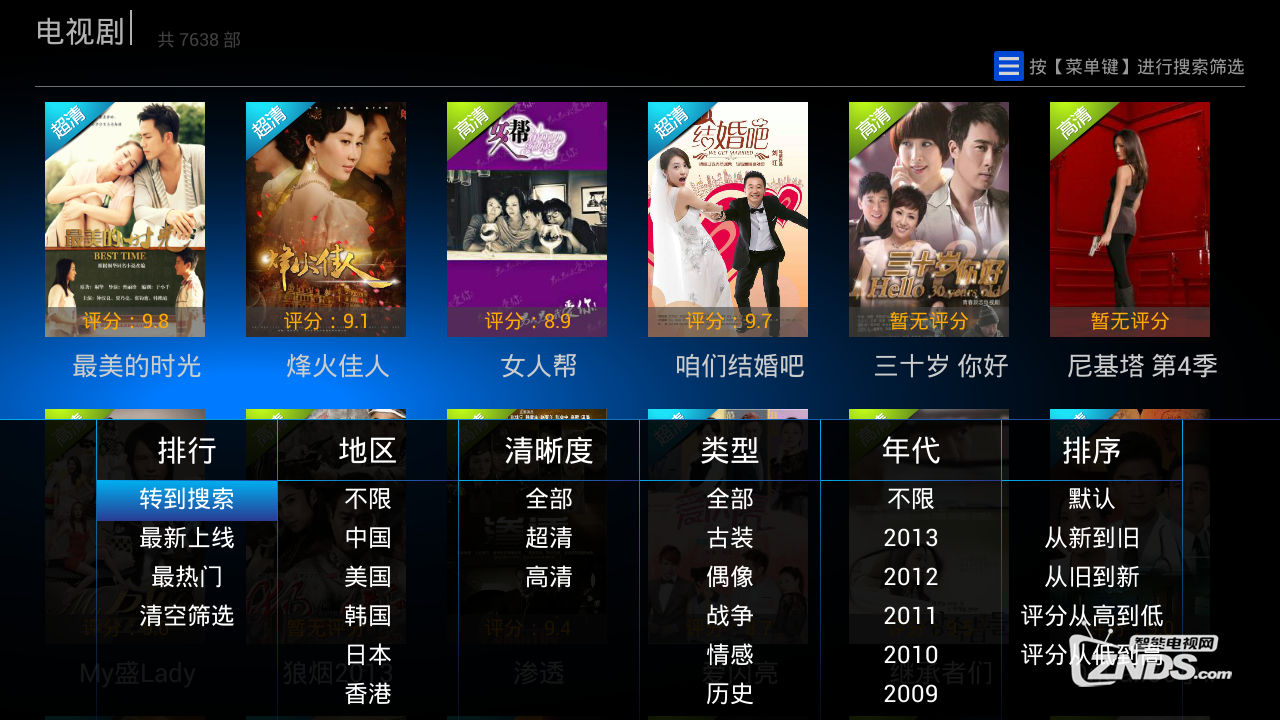Filter type by 古装
Viewport: 1280px width, 720px height.
[x=730, y=538]
